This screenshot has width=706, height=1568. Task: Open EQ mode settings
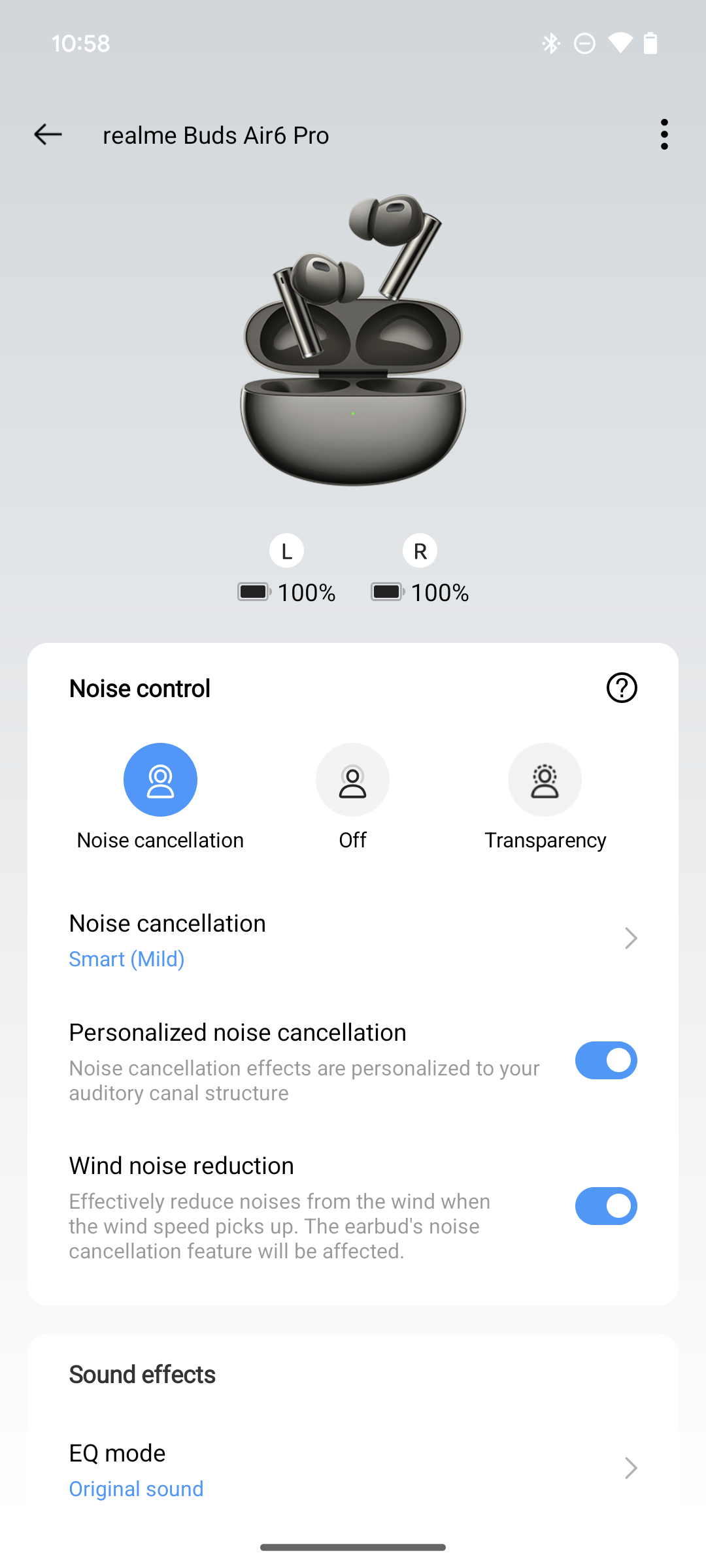(353, 1469)
